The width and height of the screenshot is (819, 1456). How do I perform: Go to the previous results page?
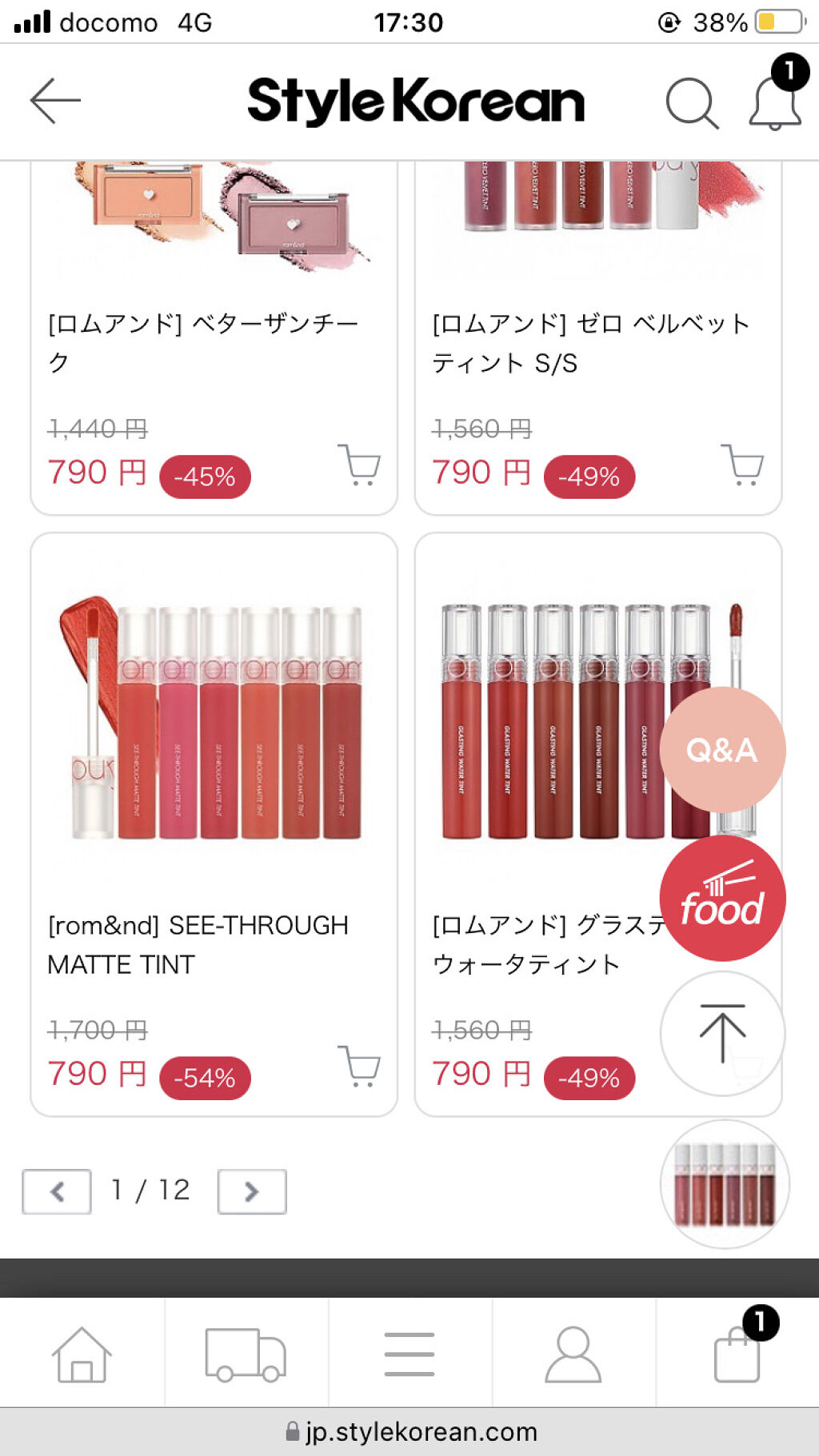coord(57,1191)
